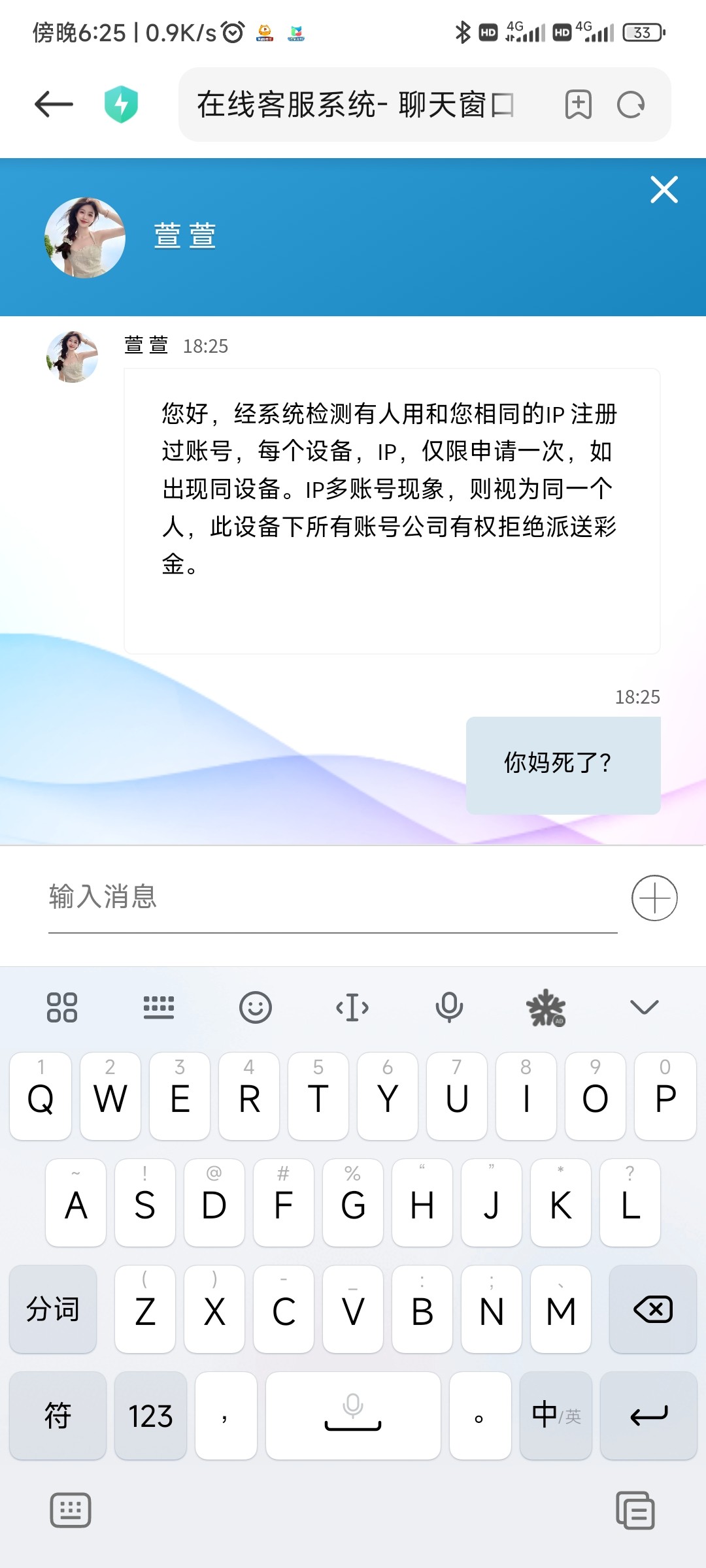Switch keyboard layout using the nine-key icon
Screen dimensions: 706x1568
[x=159, y=1007]
